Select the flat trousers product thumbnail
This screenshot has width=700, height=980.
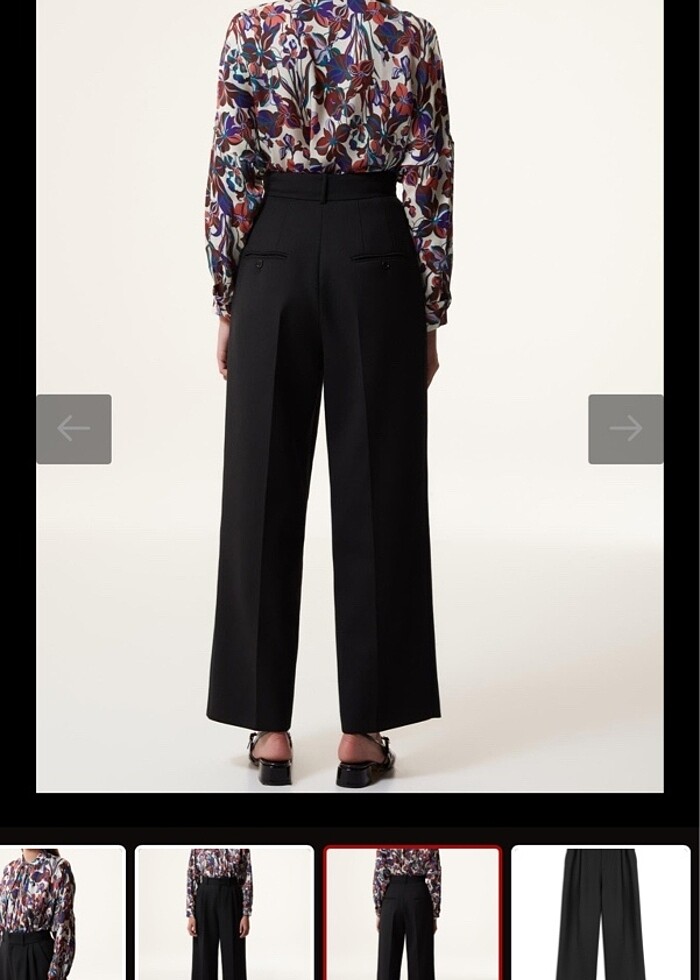coord(600,912)
